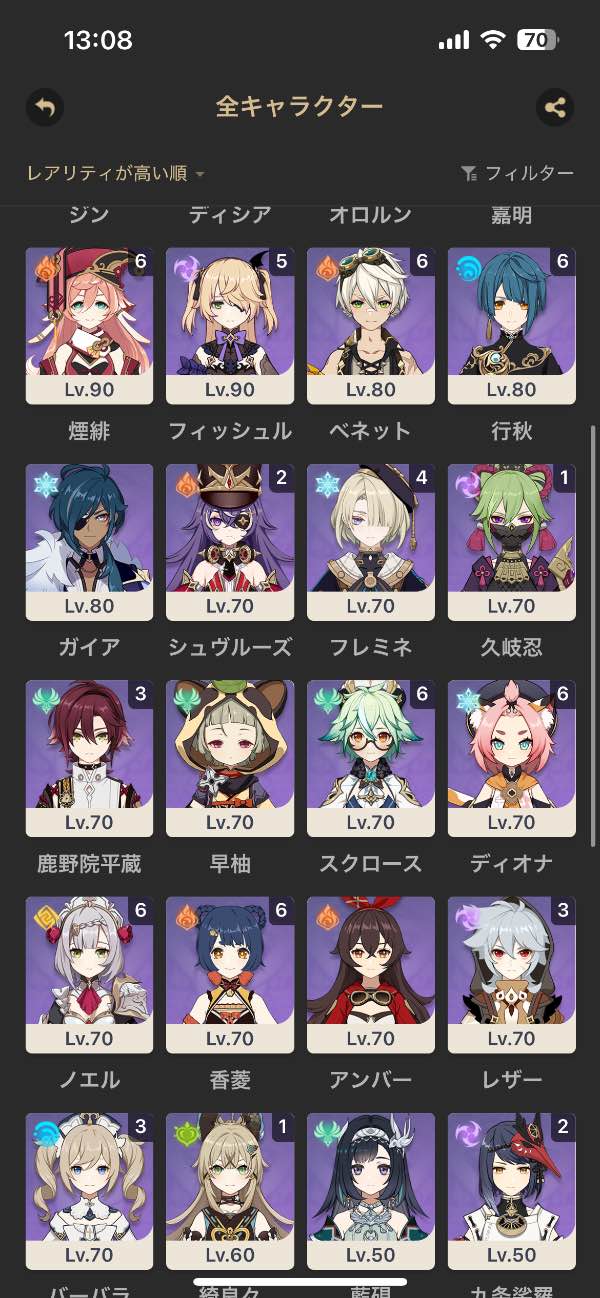
Task: Open 久岐忍 character card
Action: point(512,541)
